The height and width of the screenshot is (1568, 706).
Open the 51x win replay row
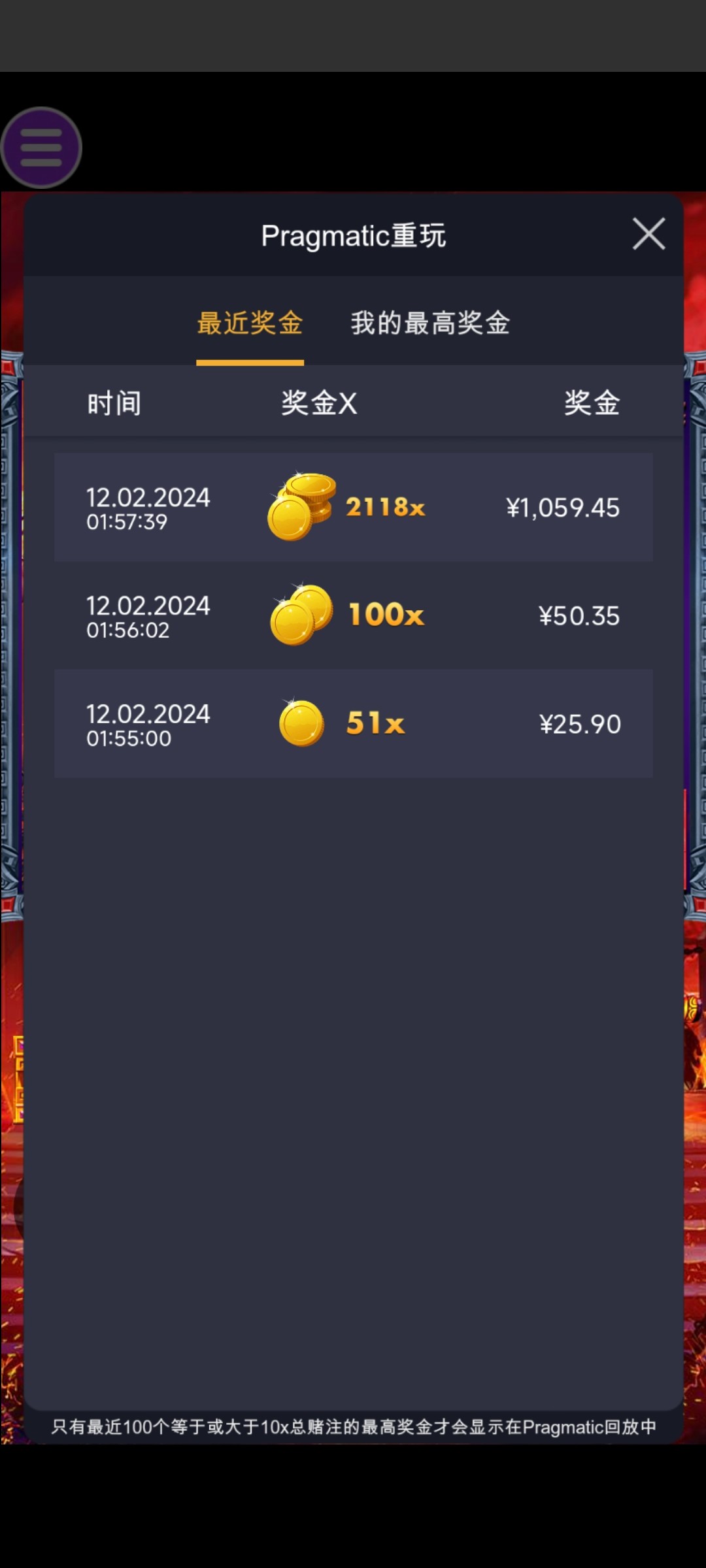tap(353, 723)
